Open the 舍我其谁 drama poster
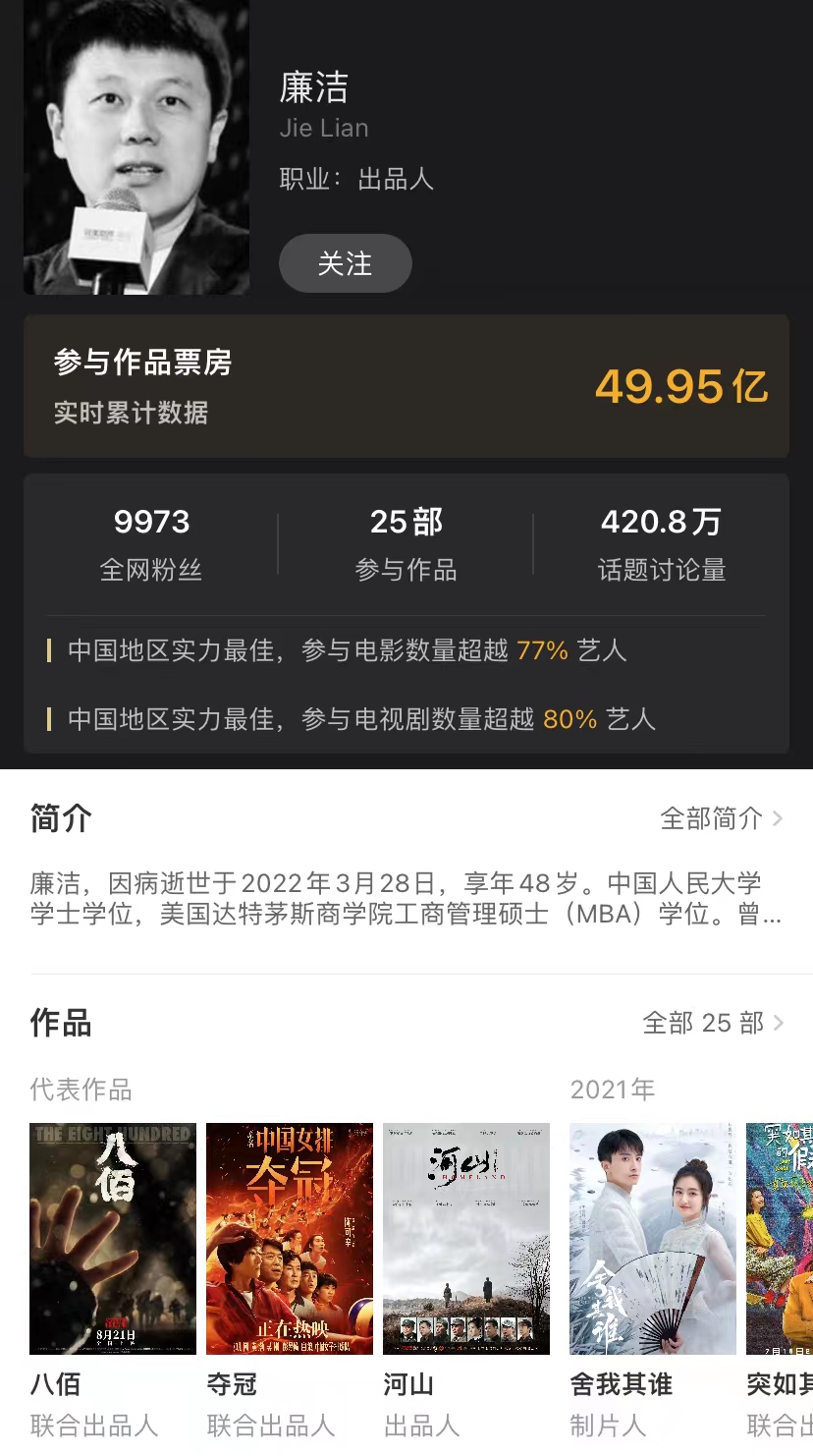The image size is (813, 1456). 653,1238
